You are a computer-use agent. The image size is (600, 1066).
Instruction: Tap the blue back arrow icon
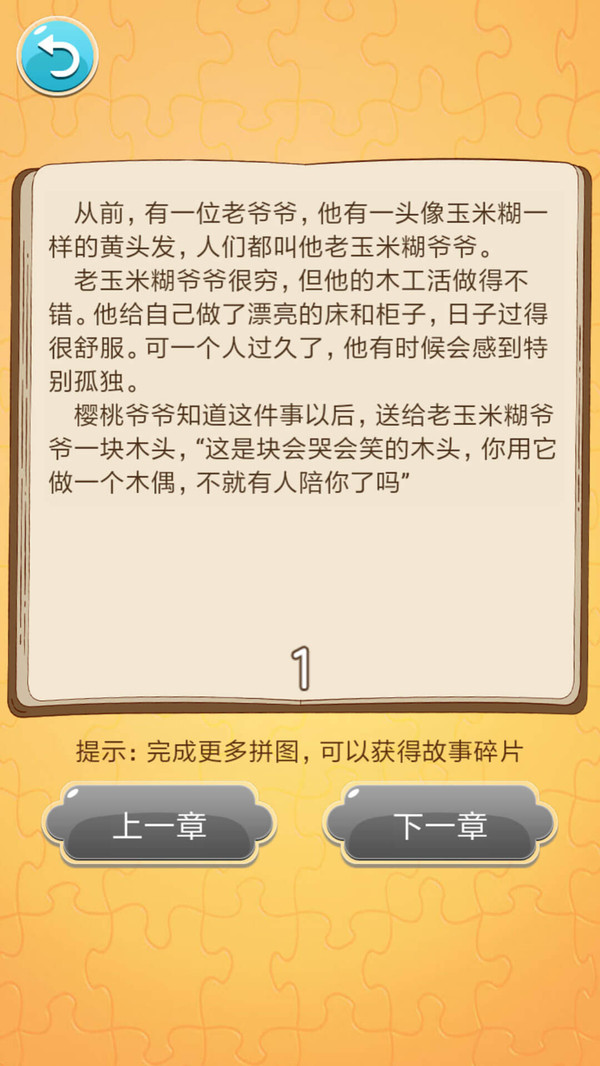[58, 57]
